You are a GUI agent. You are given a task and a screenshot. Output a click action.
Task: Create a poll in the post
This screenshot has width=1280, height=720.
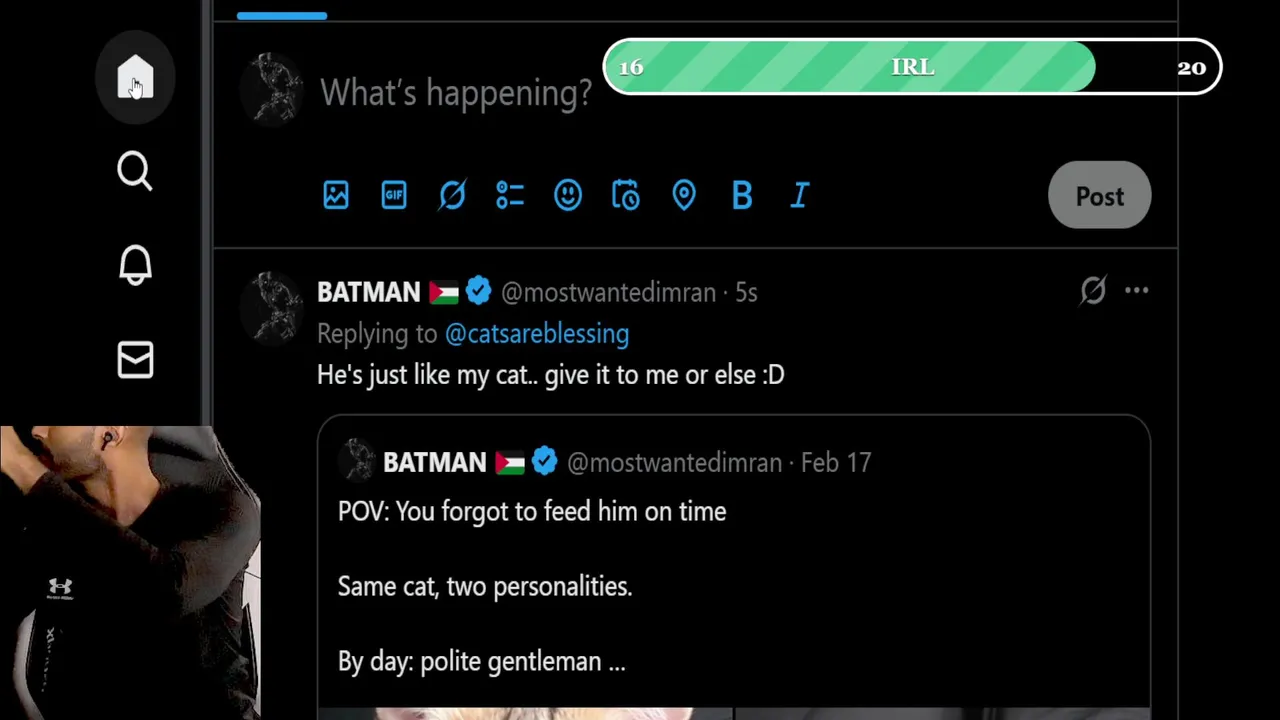510,195
